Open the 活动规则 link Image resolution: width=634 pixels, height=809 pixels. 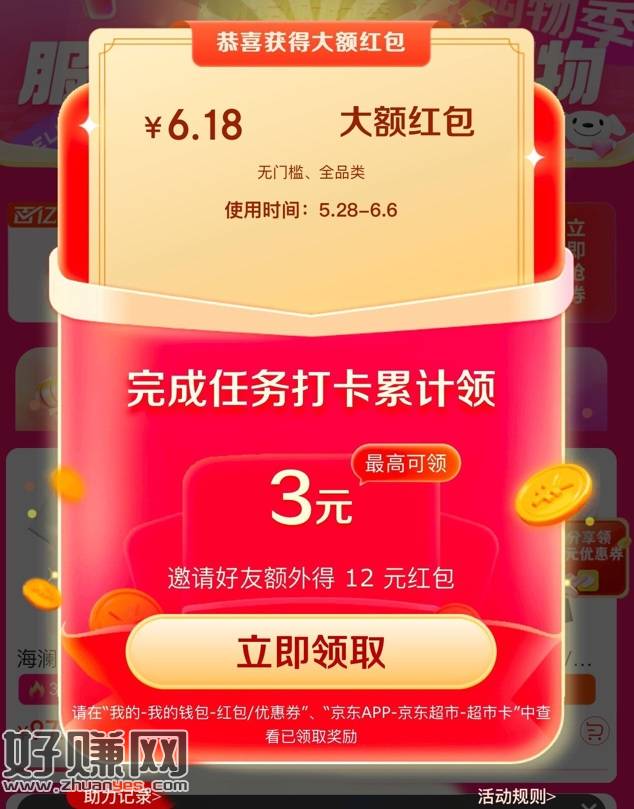coord(516,797)
